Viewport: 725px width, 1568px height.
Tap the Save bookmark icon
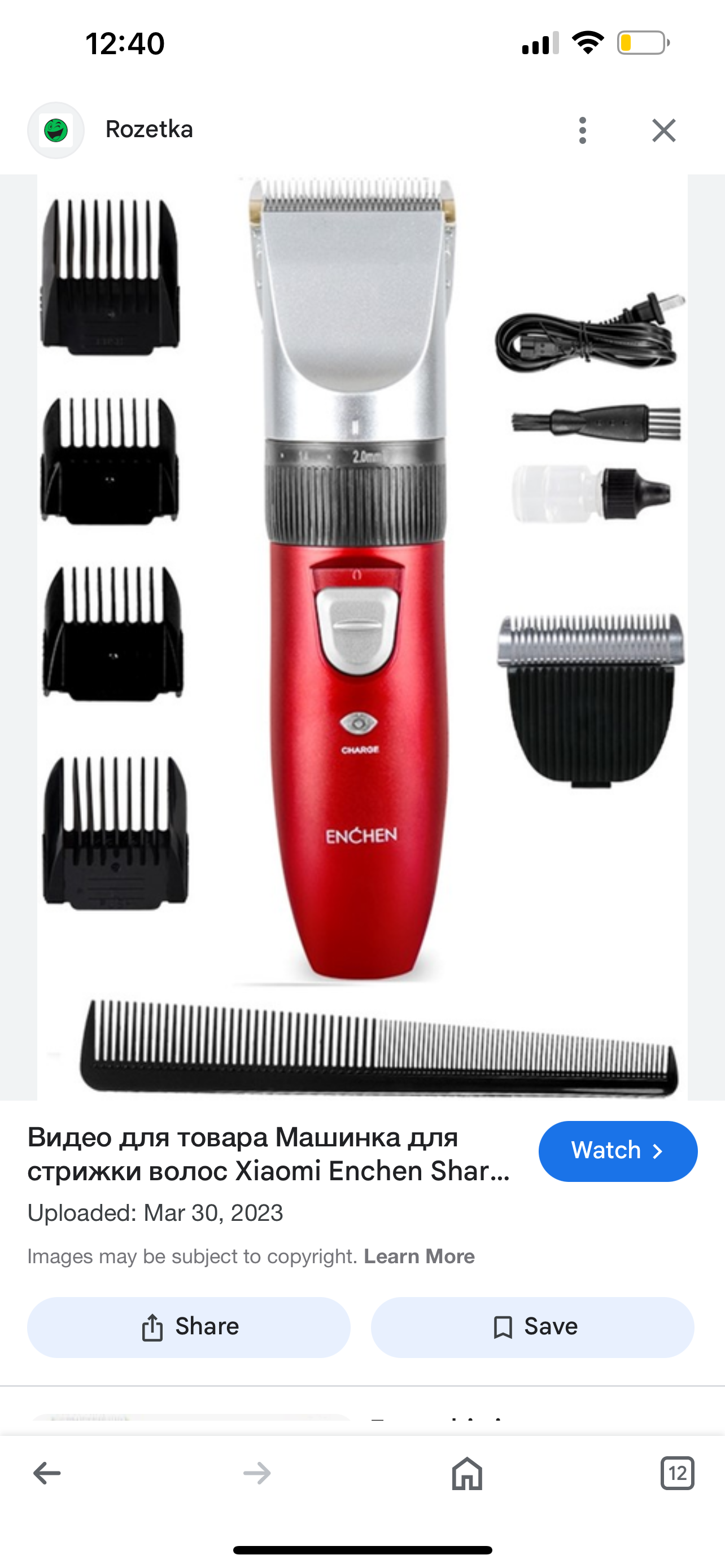tap(503, 1326)
